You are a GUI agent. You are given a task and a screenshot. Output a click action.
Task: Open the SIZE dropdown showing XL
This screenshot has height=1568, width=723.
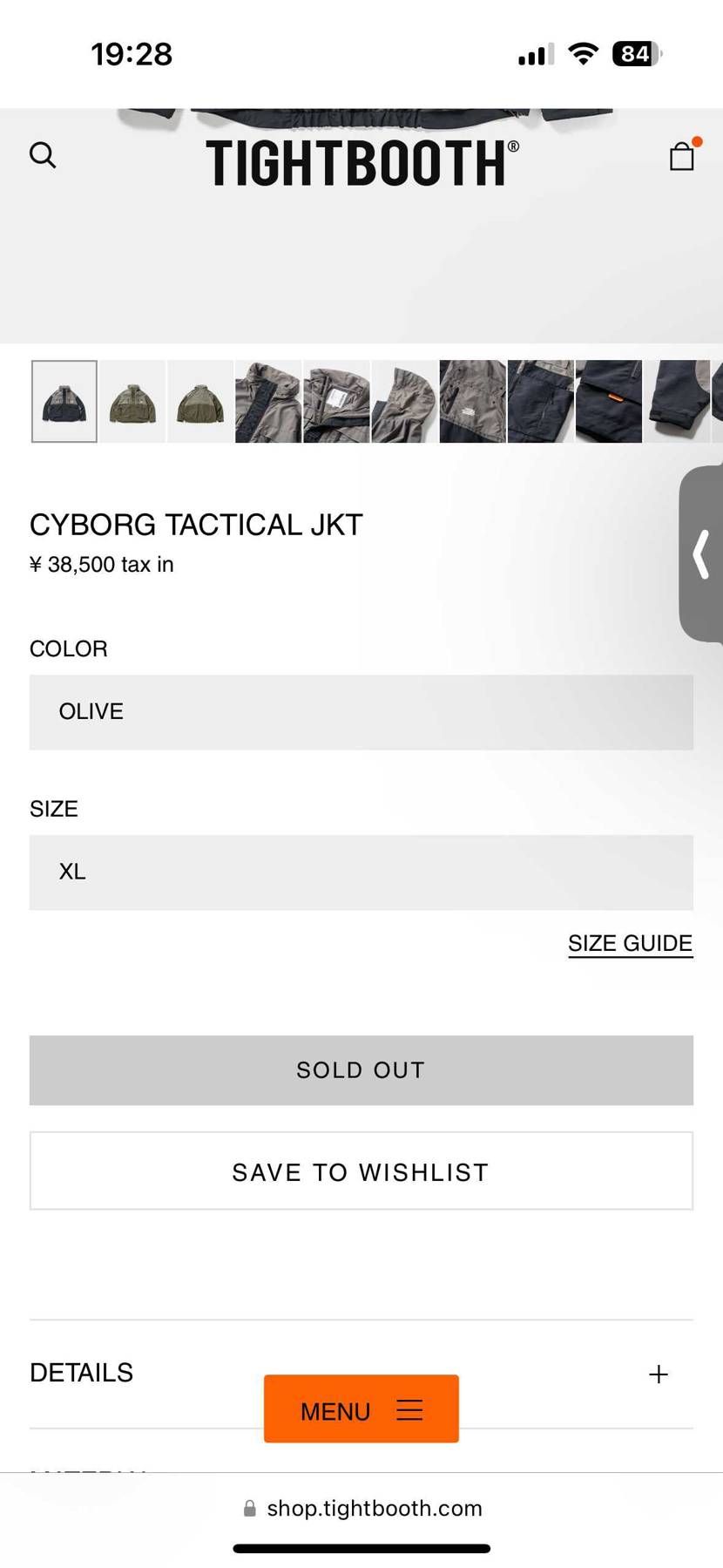pos(361,872)
